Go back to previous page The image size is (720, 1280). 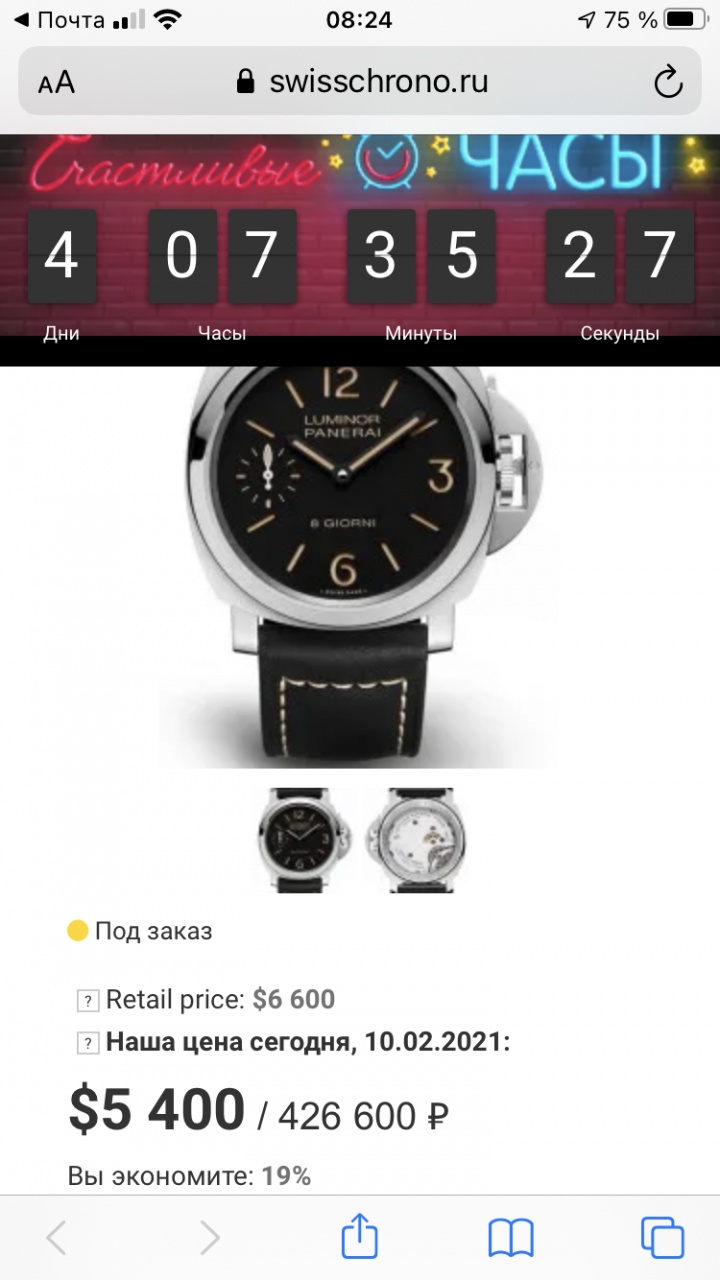tap(57, 1237)
